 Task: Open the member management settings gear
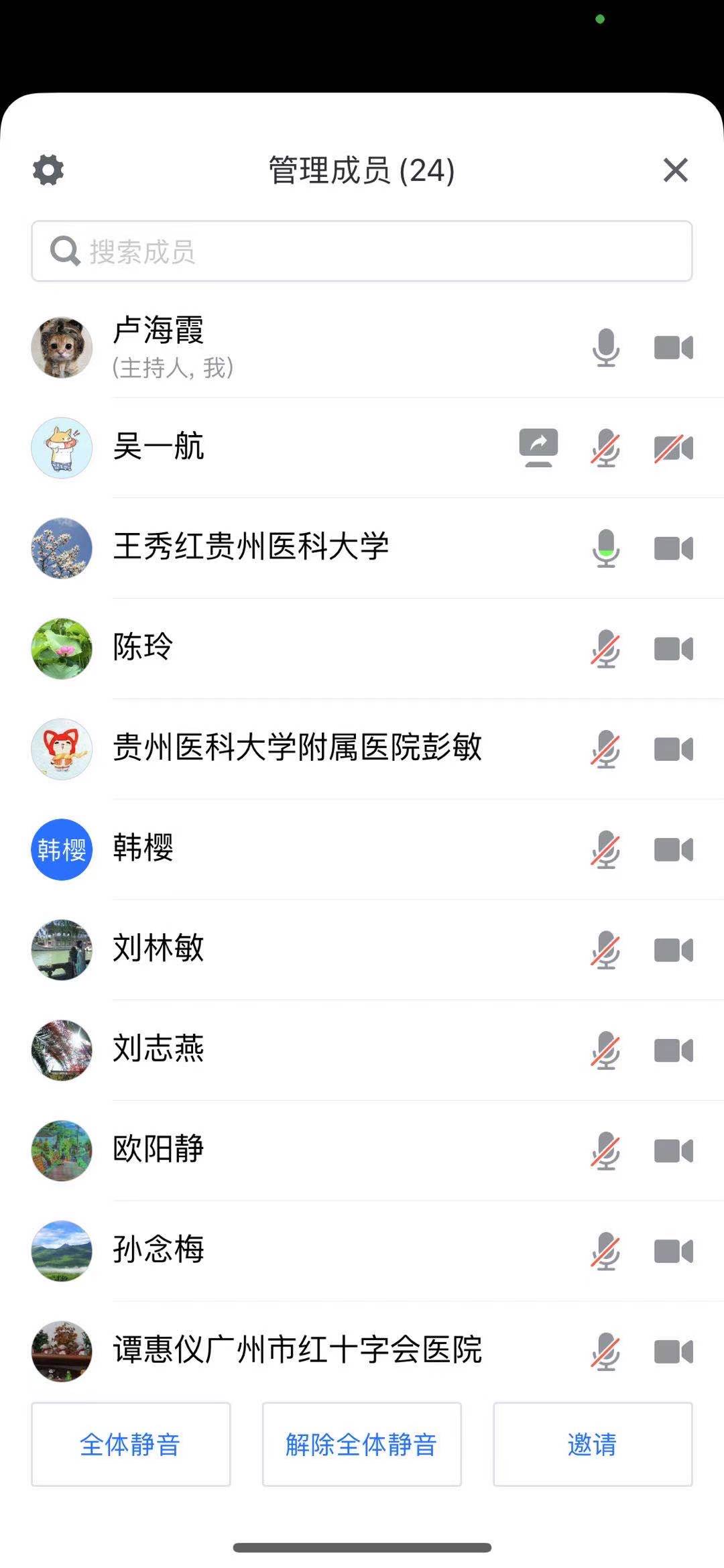(x=48, y=170)
